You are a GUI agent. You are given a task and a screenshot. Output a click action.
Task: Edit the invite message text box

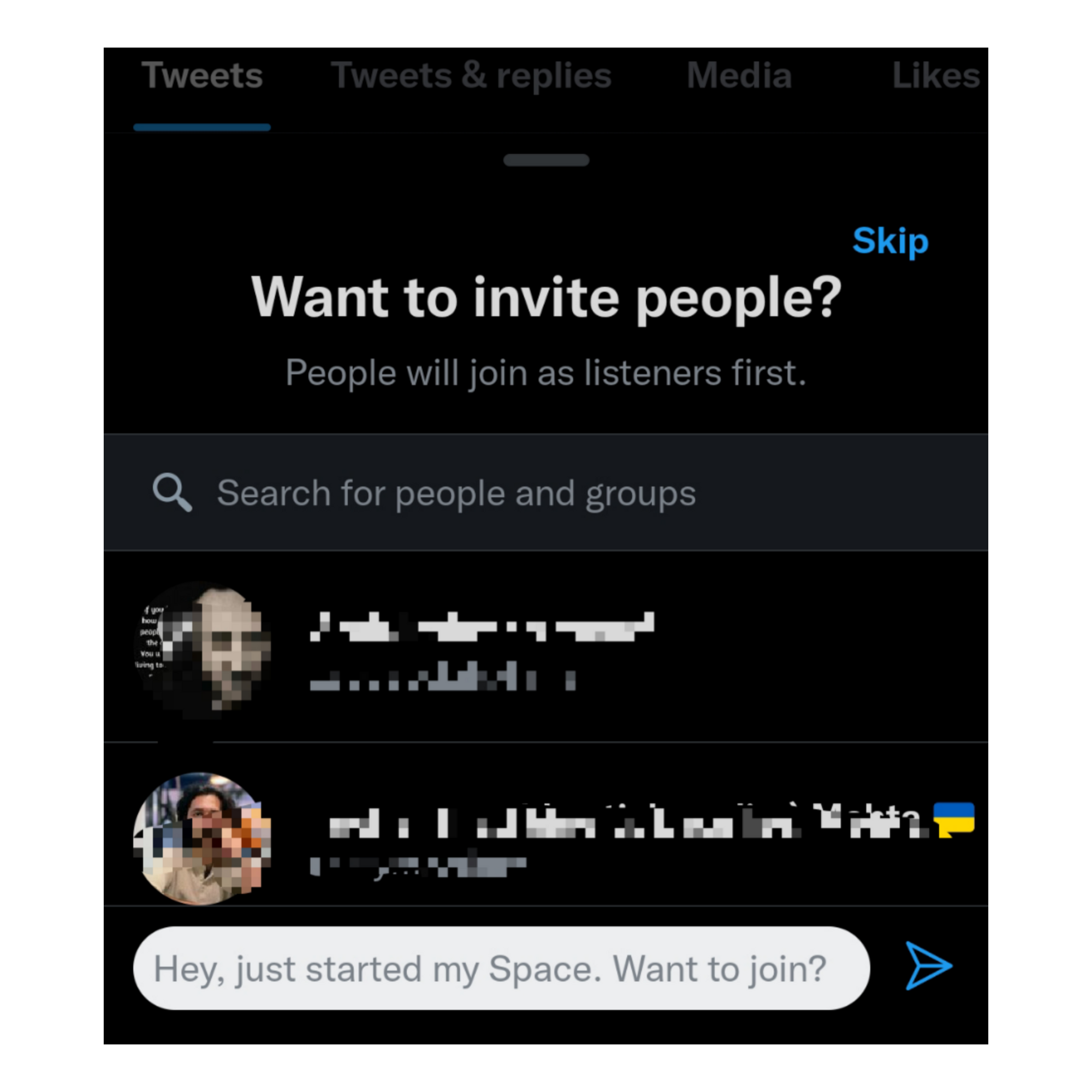501,969
